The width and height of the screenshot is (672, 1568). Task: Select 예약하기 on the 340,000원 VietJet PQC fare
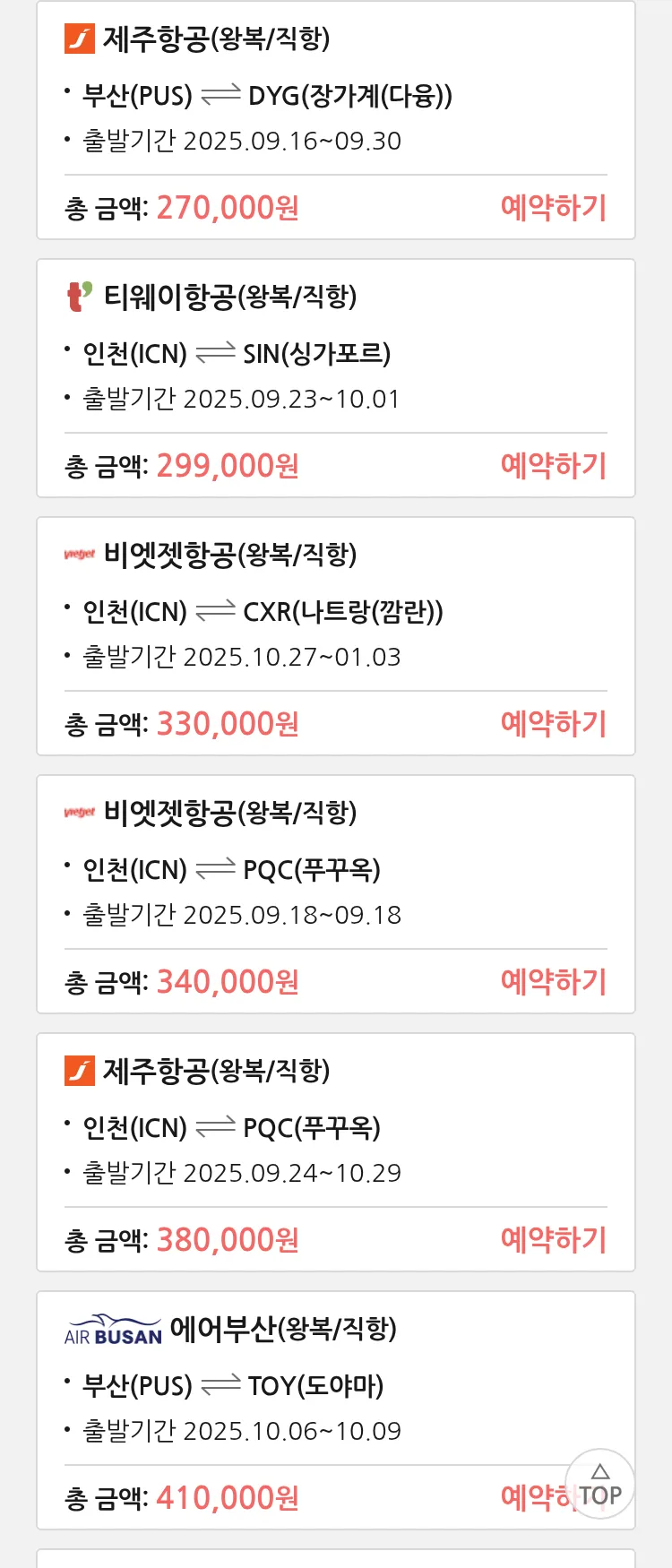point(553,982)
